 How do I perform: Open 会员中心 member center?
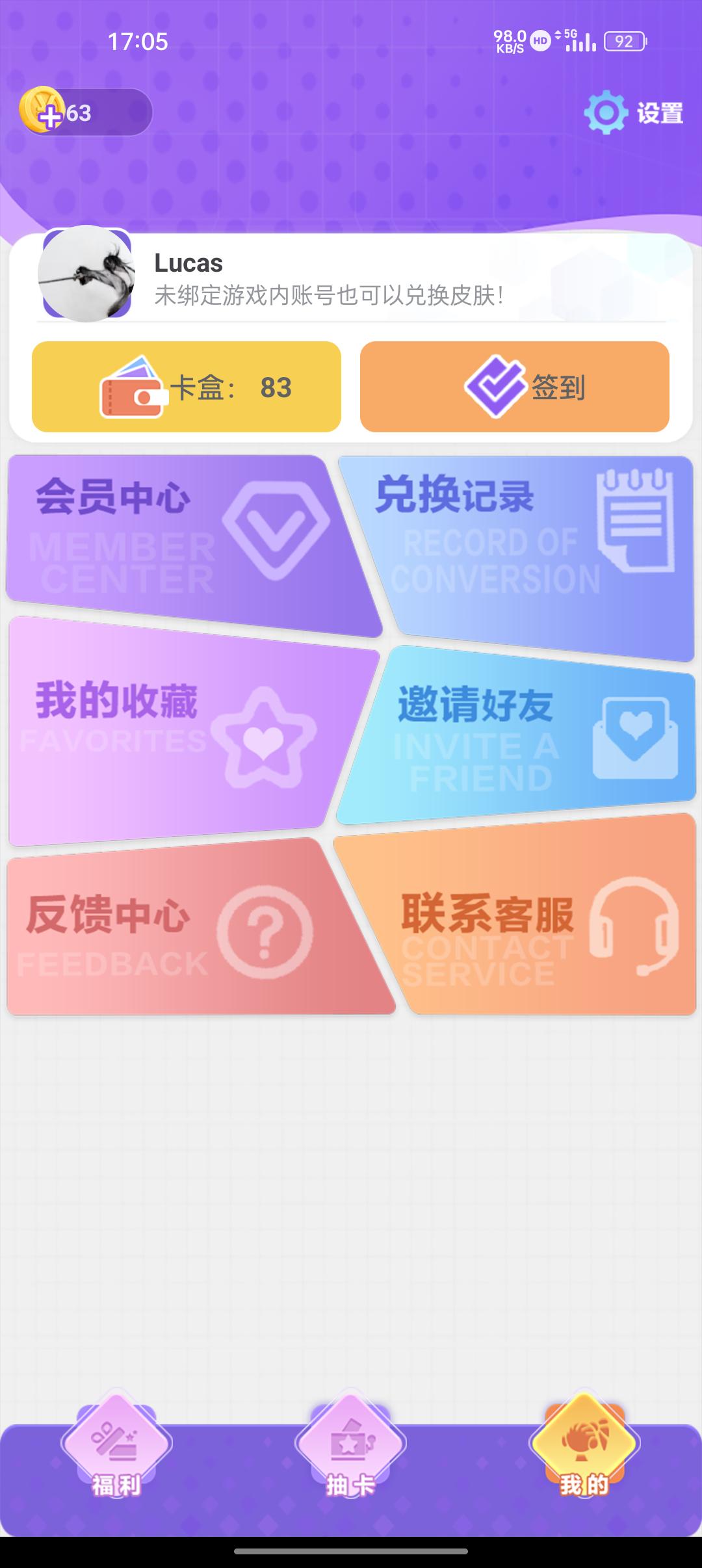[x=182, y=540]
